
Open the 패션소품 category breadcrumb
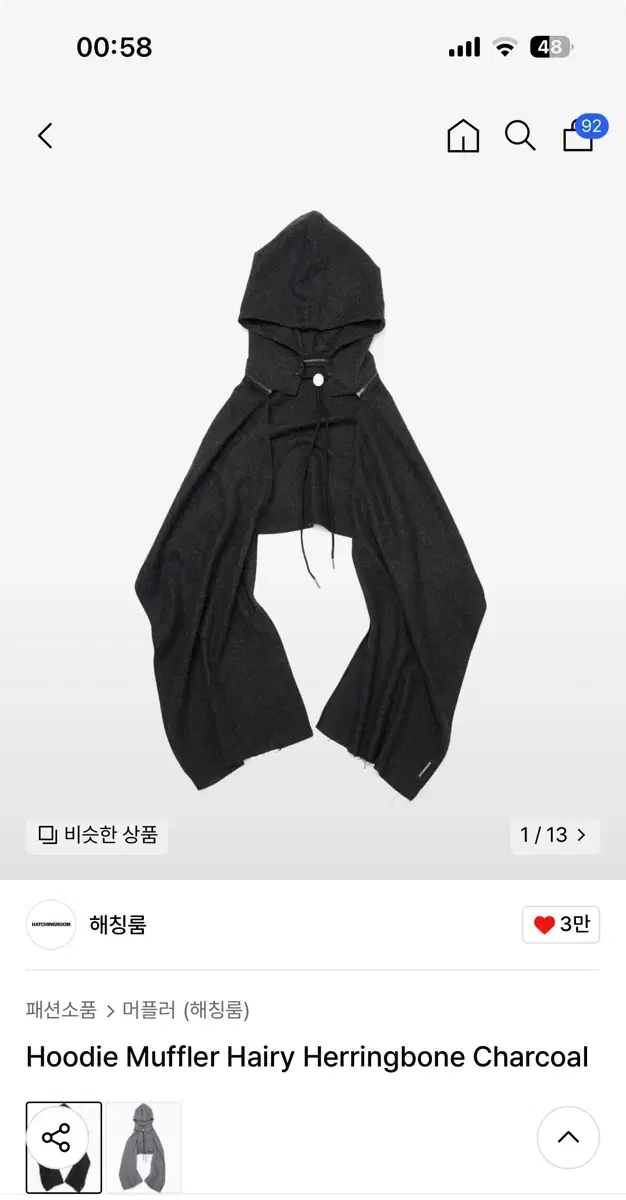click(61, 1010)
